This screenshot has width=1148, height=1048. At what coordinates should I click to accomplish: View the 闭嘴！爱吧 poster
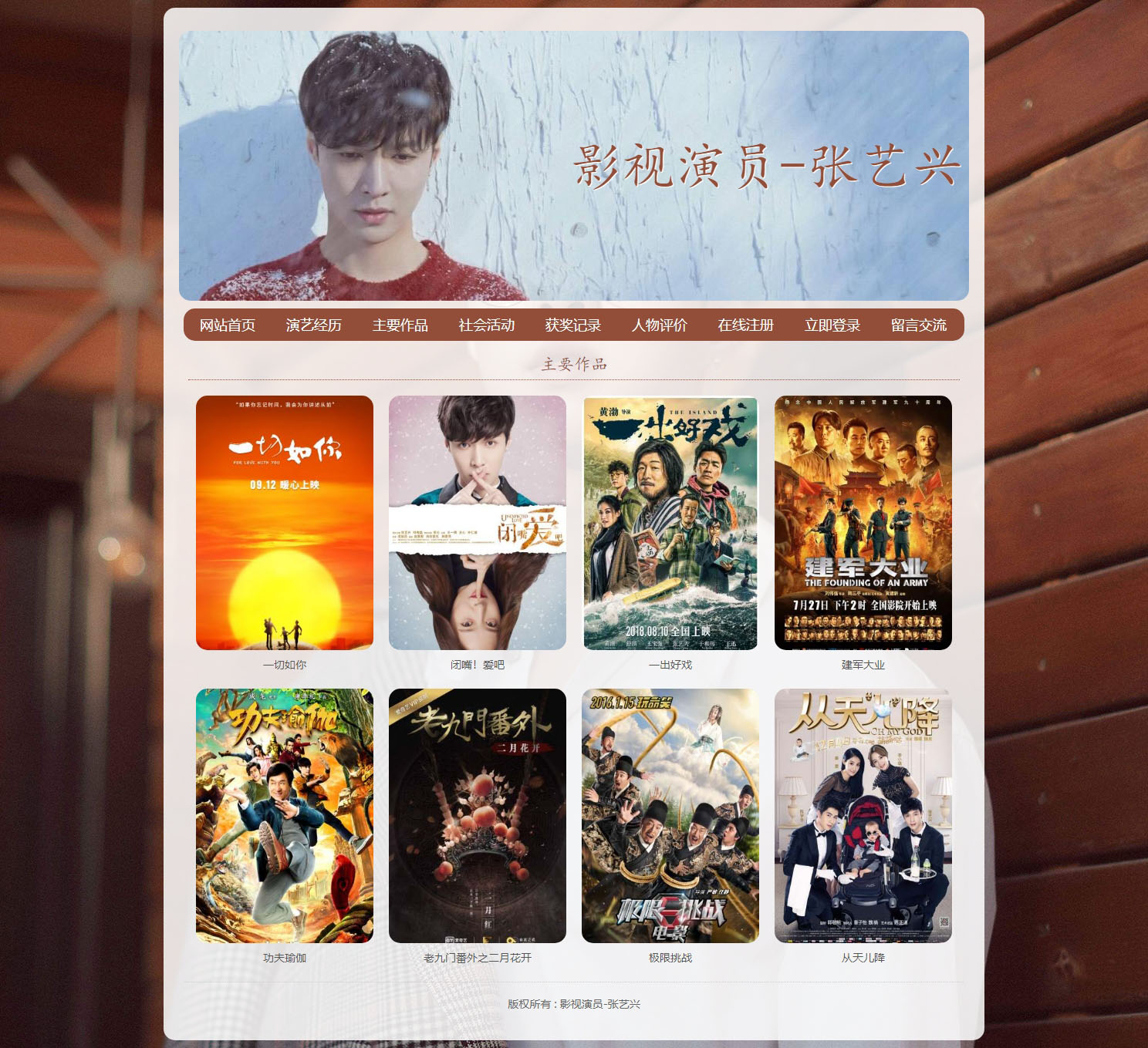[x=478, y=523]
